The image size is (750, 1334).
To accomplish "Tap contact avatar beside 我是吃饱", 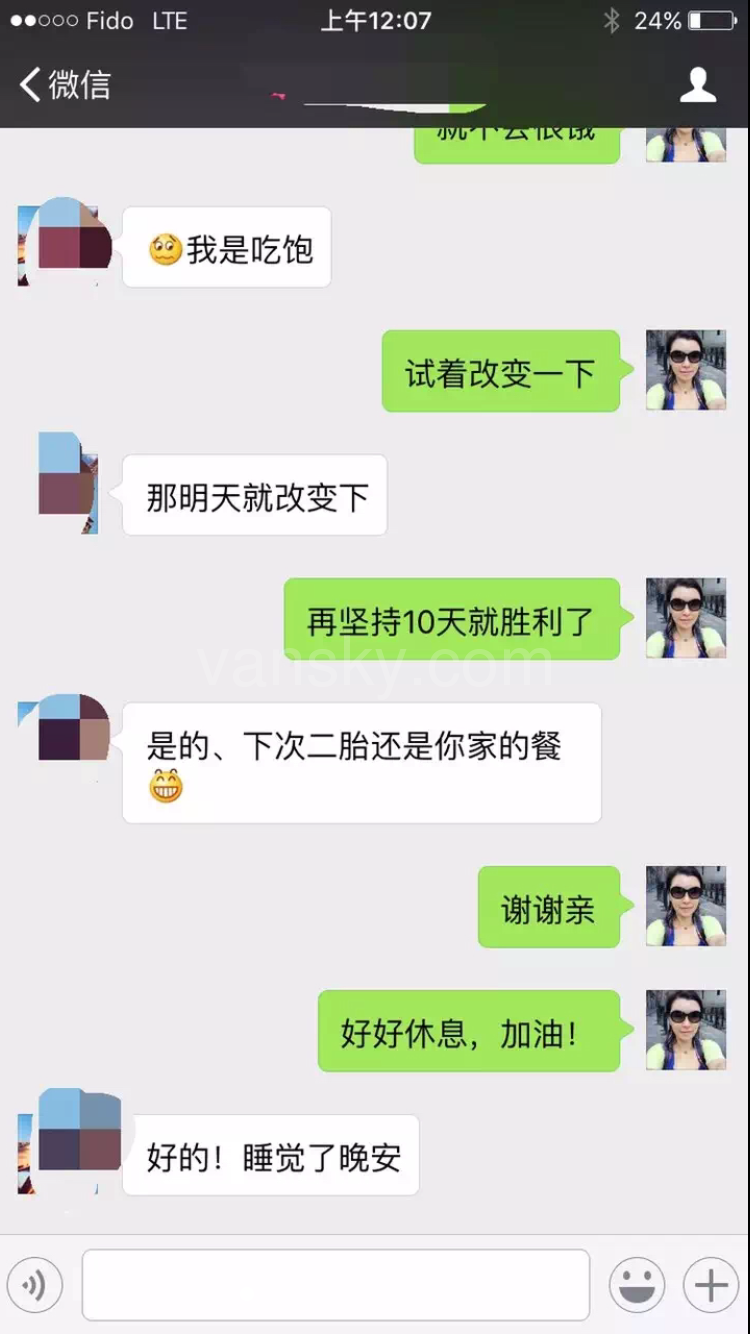I will click(62, 243).
